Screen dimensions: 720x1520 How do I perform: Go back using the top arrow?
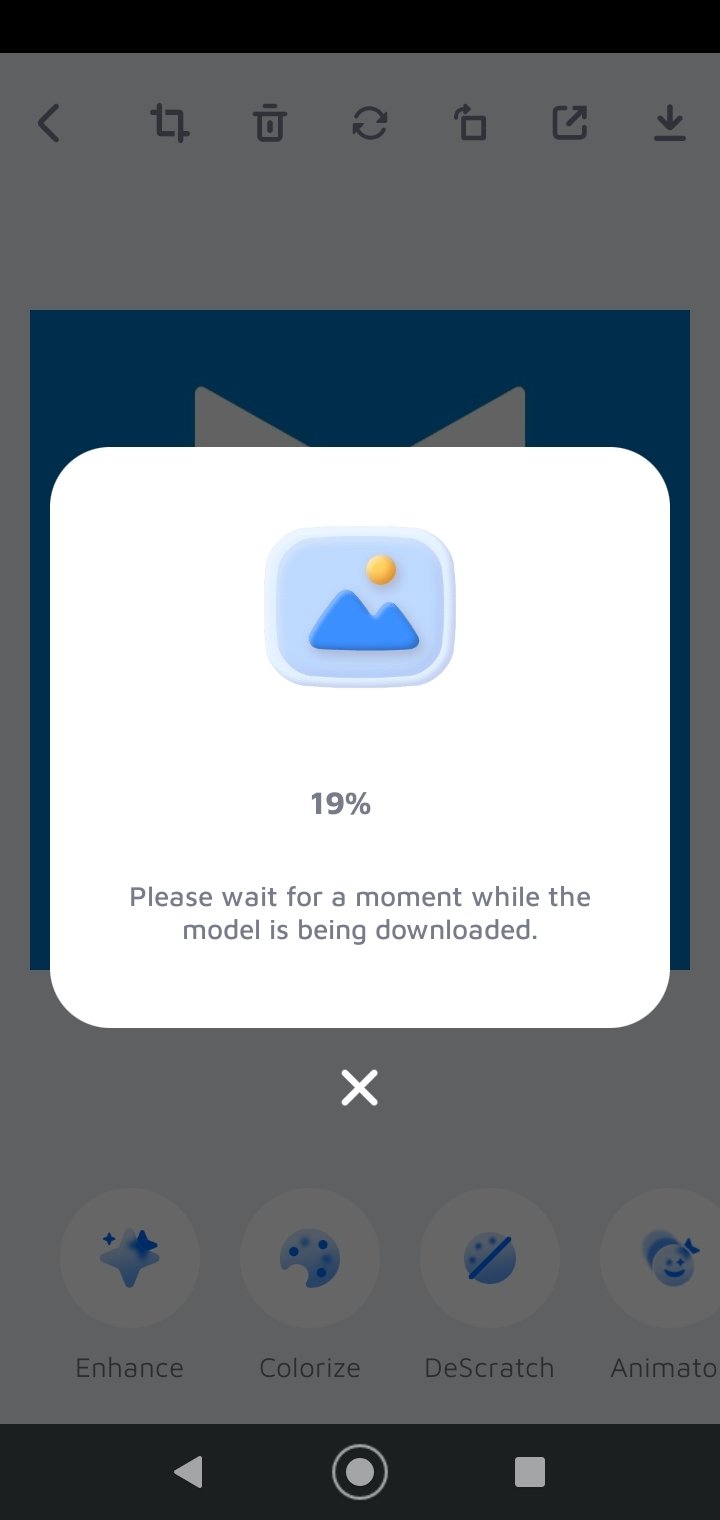pos(49,124)
